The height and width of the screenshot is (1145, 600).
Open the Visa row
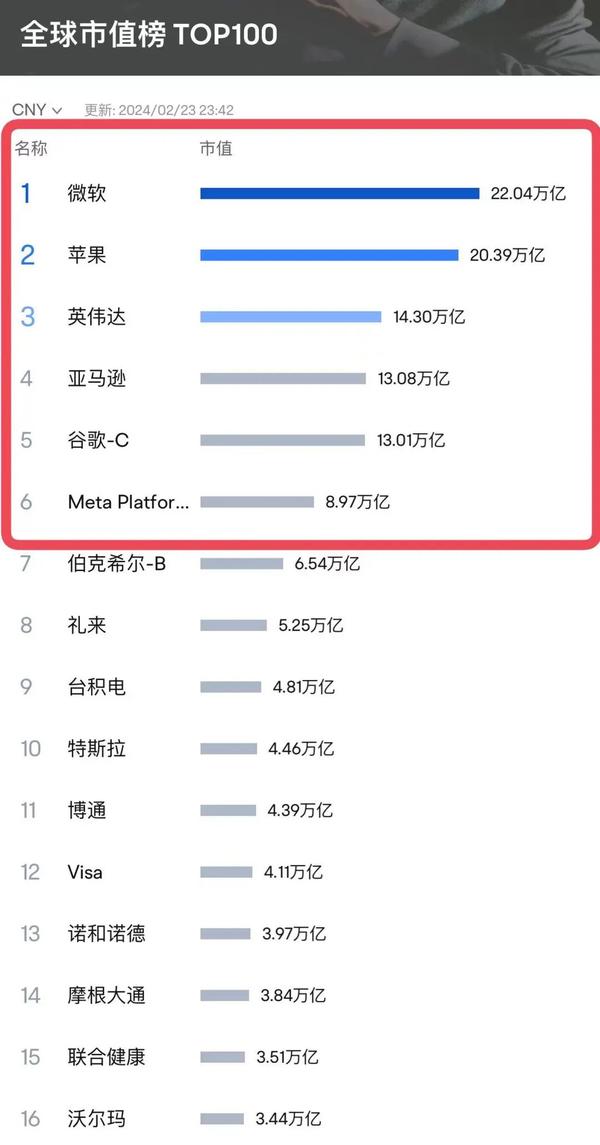(85, 872)
